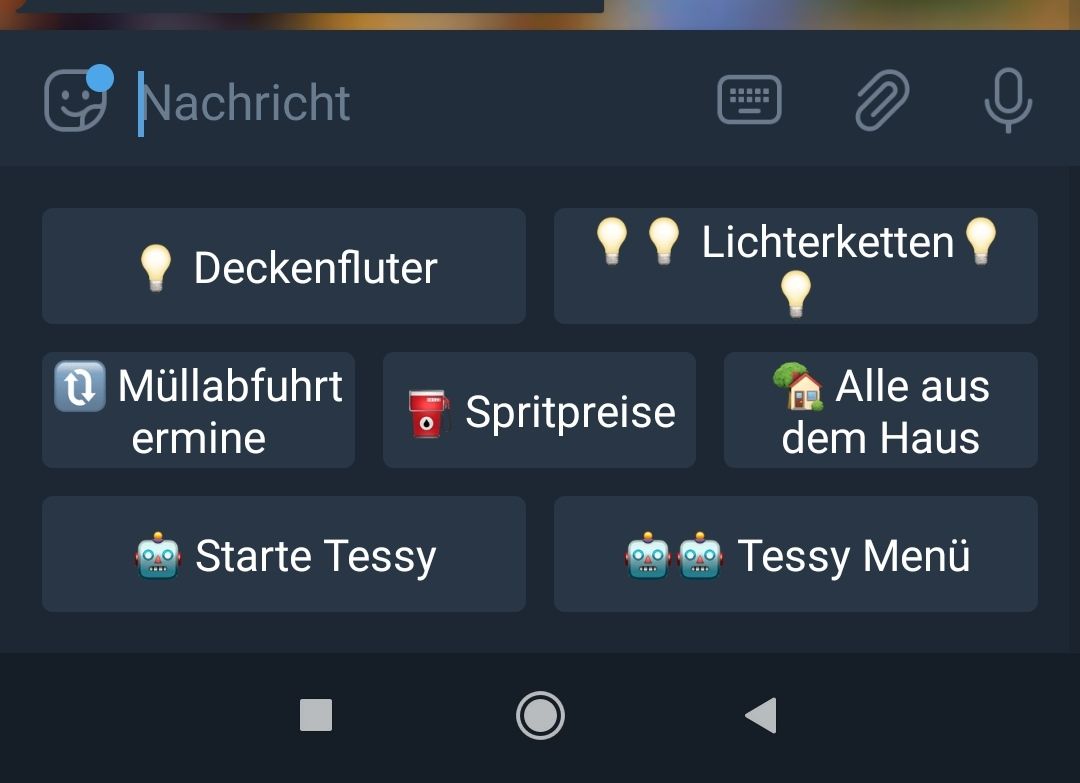This screenshot has width=1080, height=783.
Task: Open the Tessy Menü
Action: click(x=795, y=555)
